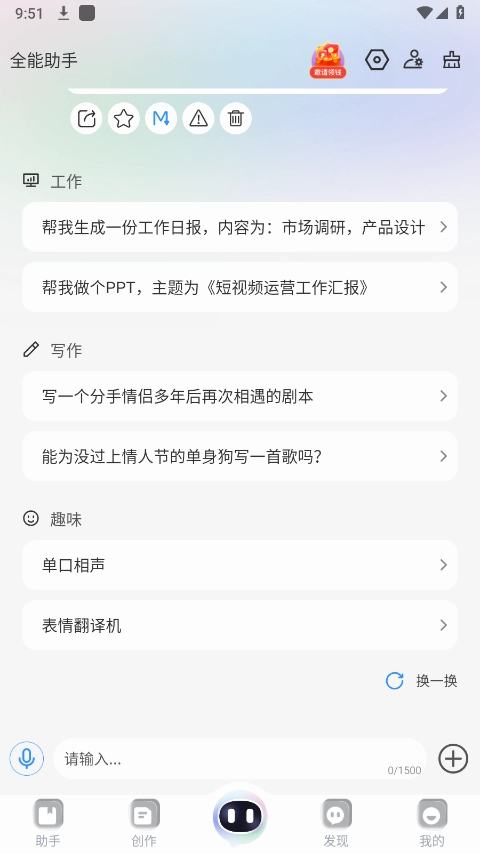
Task: Open the assistant persona settings icon
Action: pyautogui.click(x=414, y=60)
